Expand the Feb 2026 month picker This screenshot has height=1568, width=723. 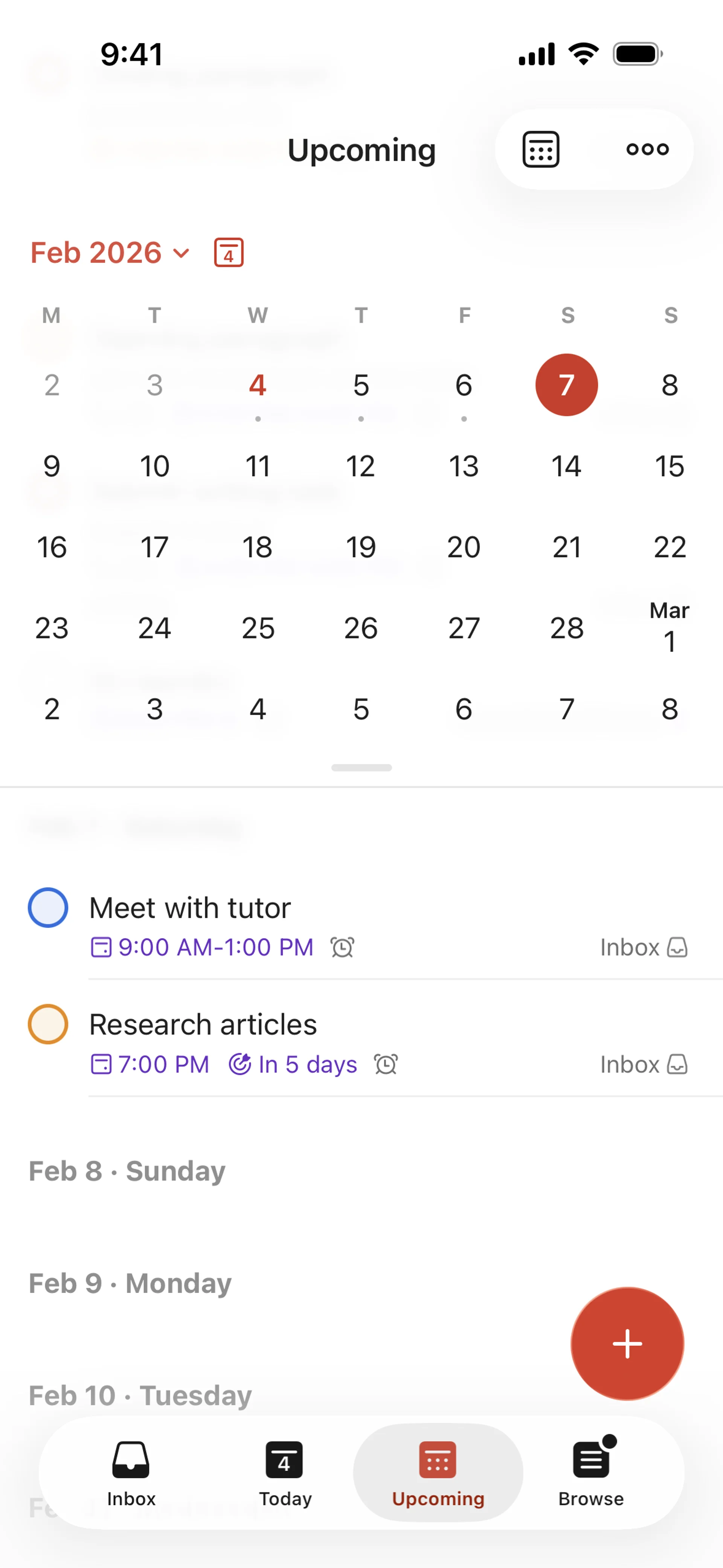click(110, 253)
